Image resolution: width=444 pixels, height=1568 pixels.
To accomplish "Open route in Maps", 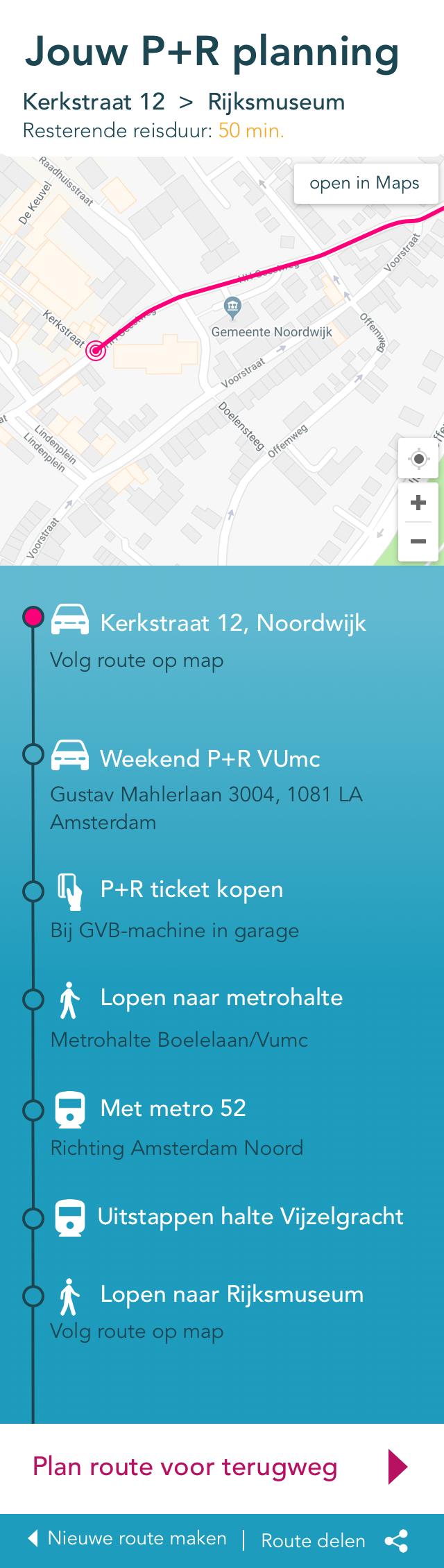I will [x=366, y=184].
